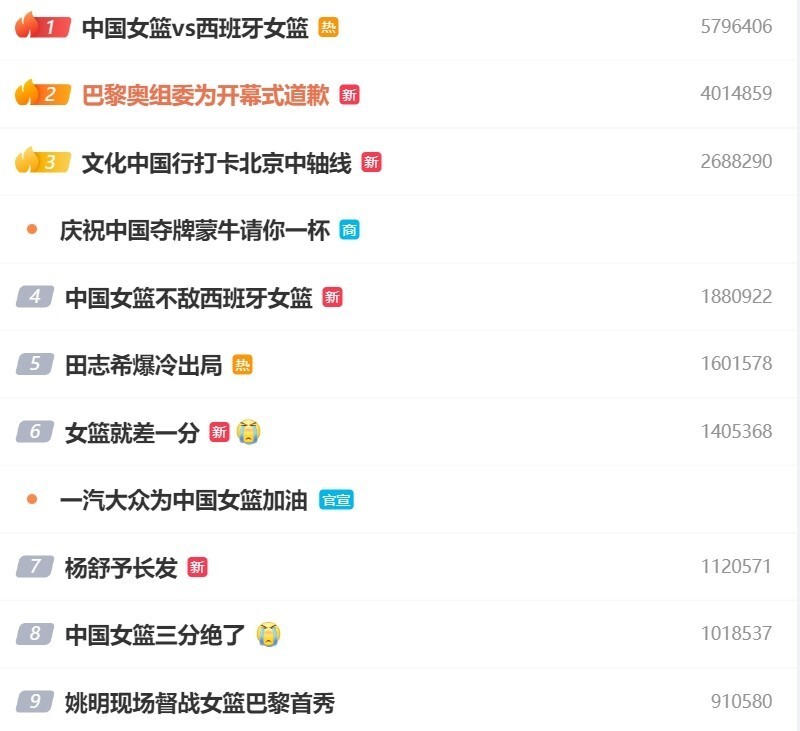Open the topic 巴黎奥组委为开幕式道歉

click(x=206, y=95)
